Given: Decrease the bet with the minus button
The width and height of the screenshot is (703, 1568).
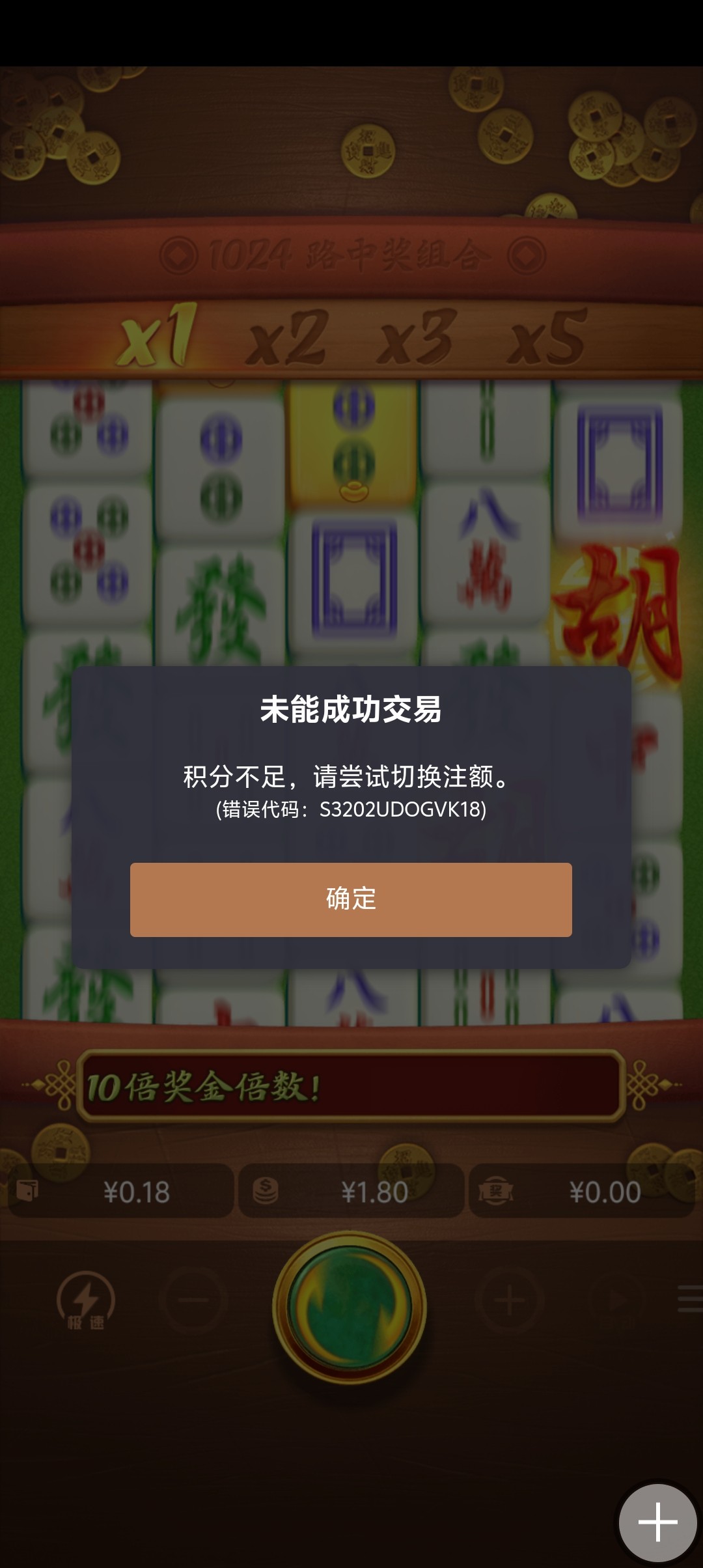Looking at the screenshot, I should click(193, 1300).
